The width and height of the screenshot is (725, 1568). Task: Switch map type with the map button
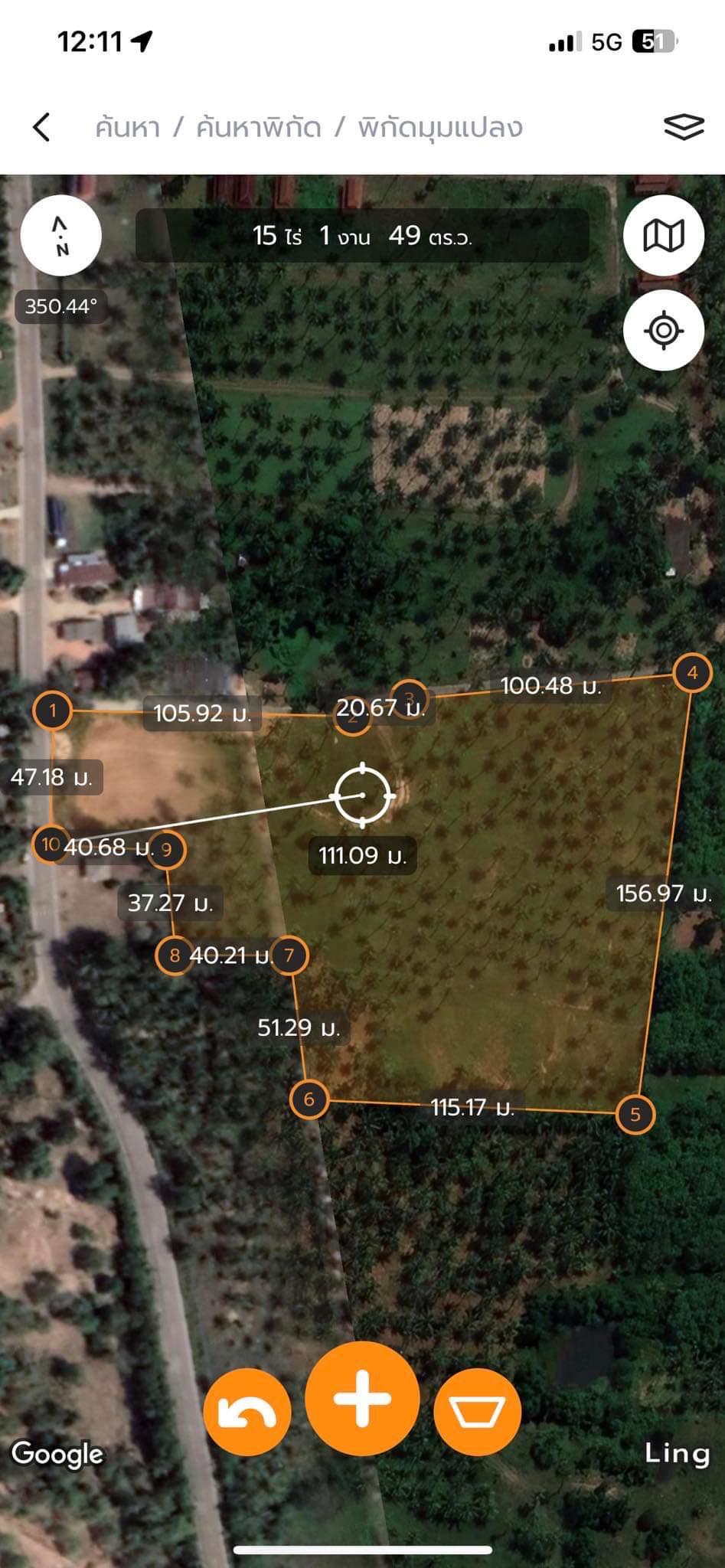(x=664, y=236)
